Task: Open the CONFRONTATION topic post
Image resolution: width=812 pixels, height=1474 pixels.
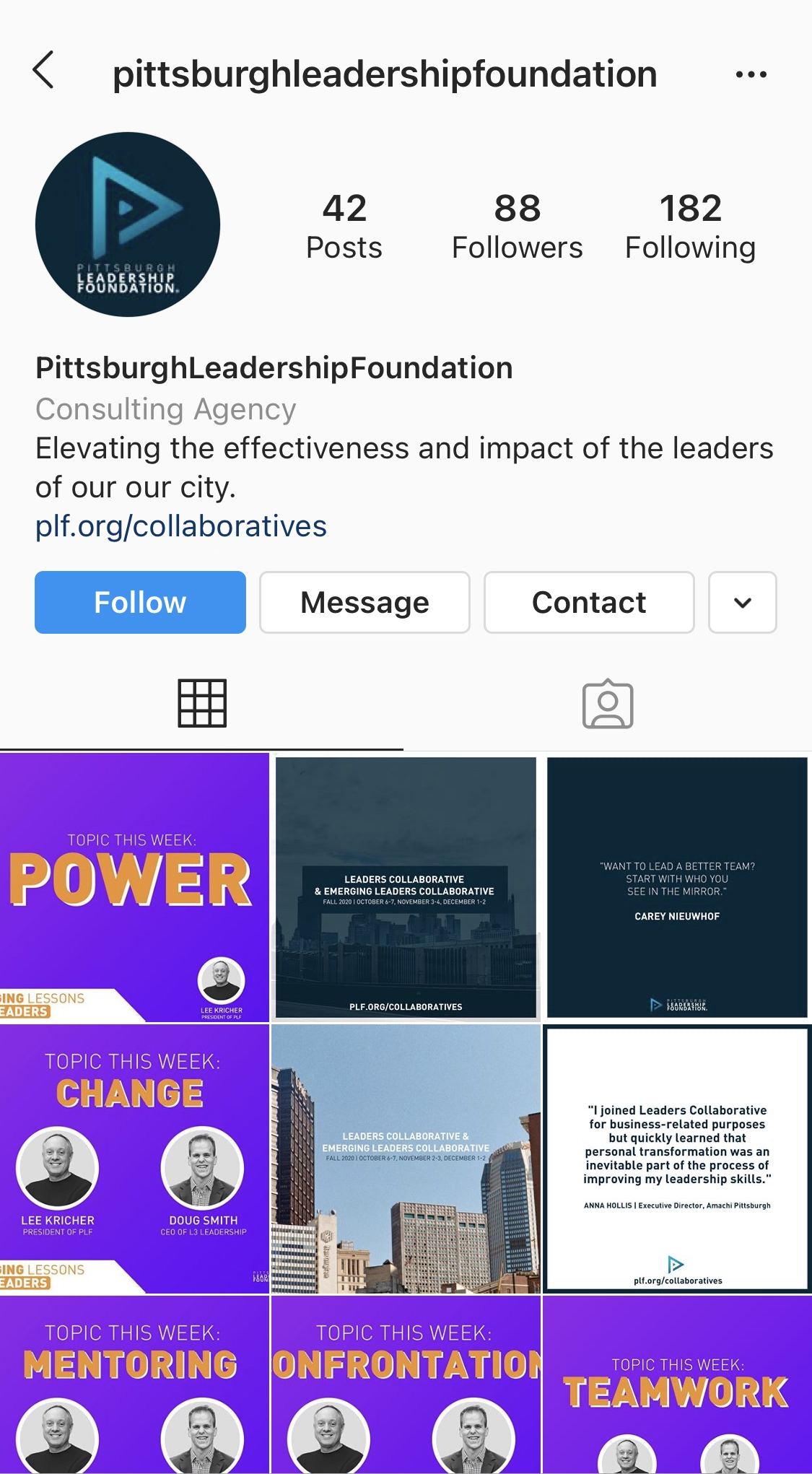Action: click(x=406, y=1384)
